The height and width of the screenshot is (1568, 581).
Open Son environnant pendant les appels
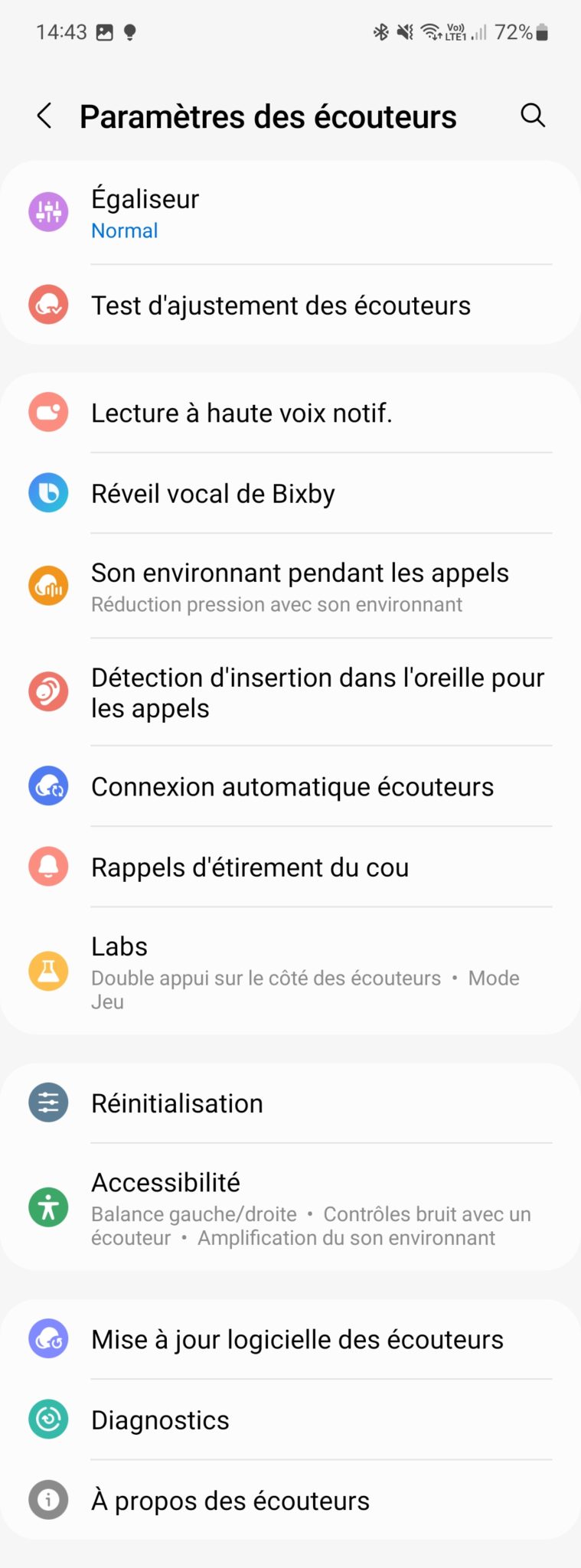pos(291,586)
